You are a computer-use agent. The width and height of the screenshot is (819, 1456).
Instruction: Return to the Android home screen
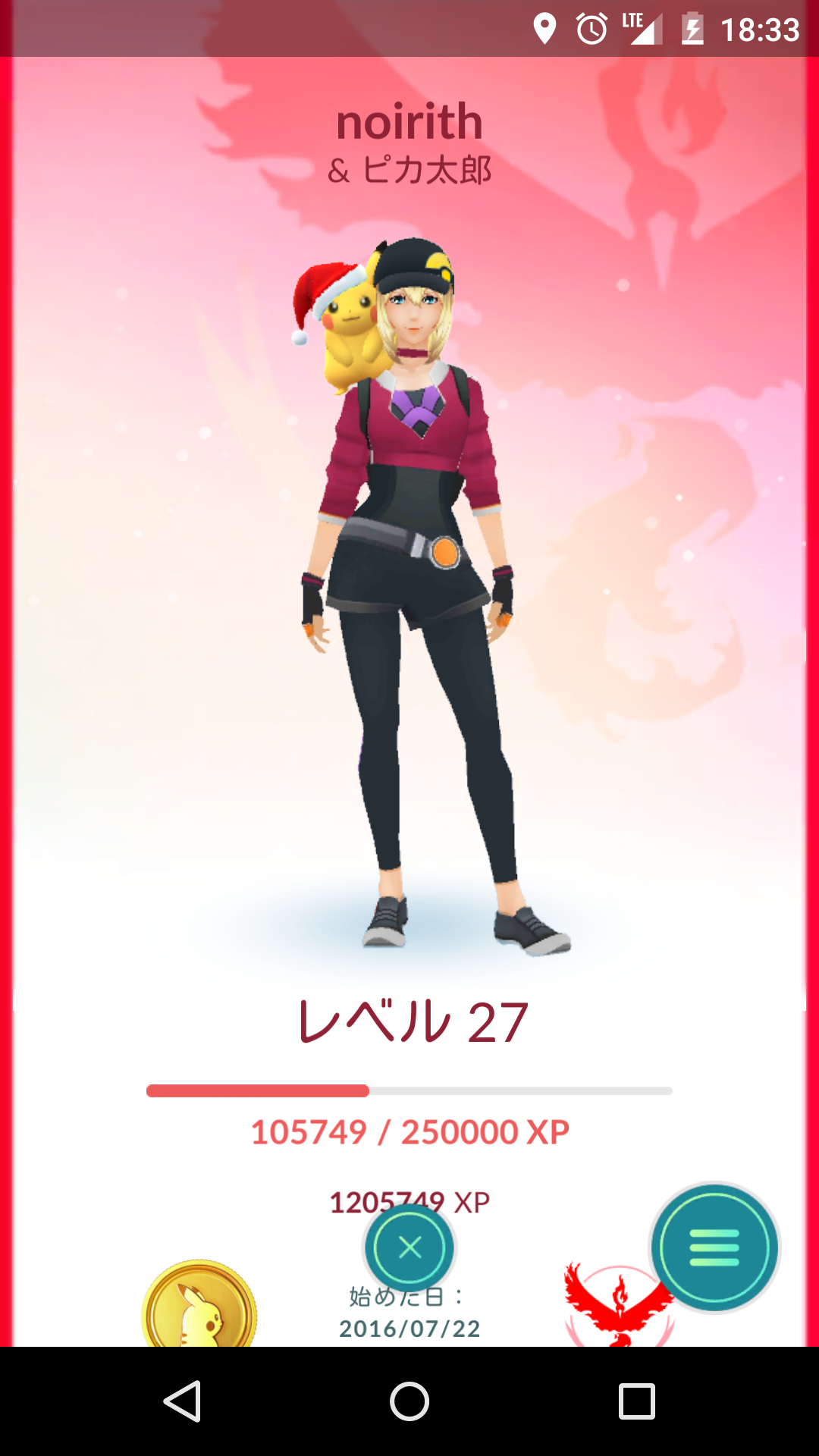(409, 1401)
